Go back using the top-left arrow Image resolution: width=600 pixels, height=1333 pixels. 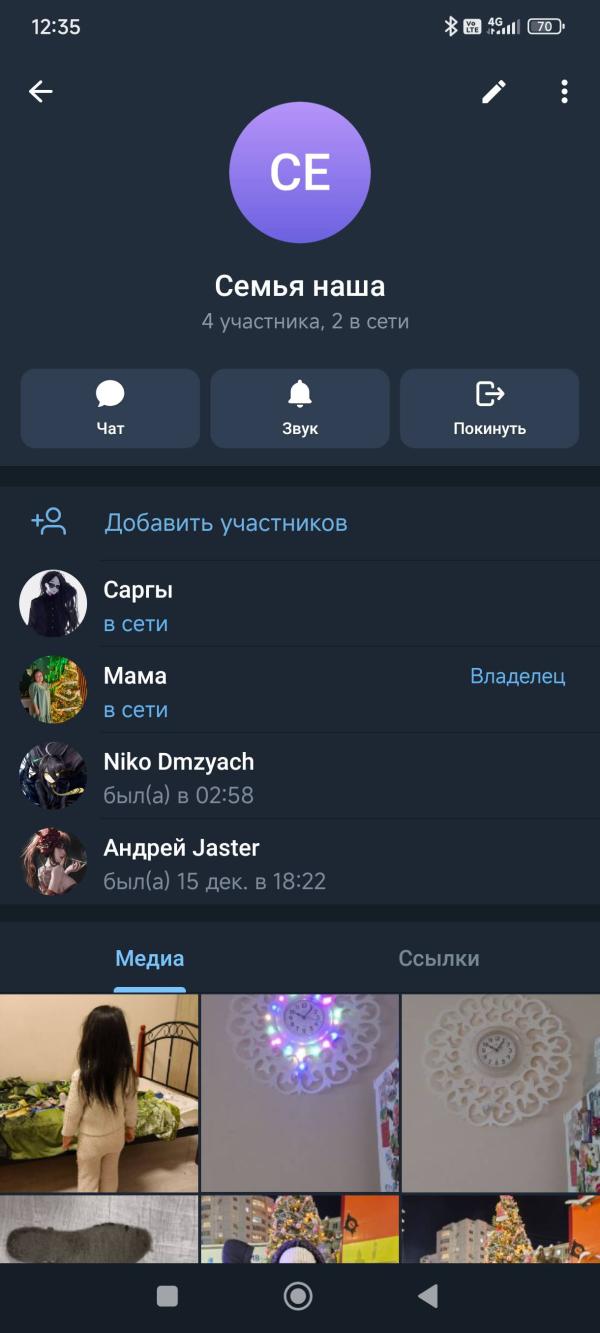click(41, 92)
